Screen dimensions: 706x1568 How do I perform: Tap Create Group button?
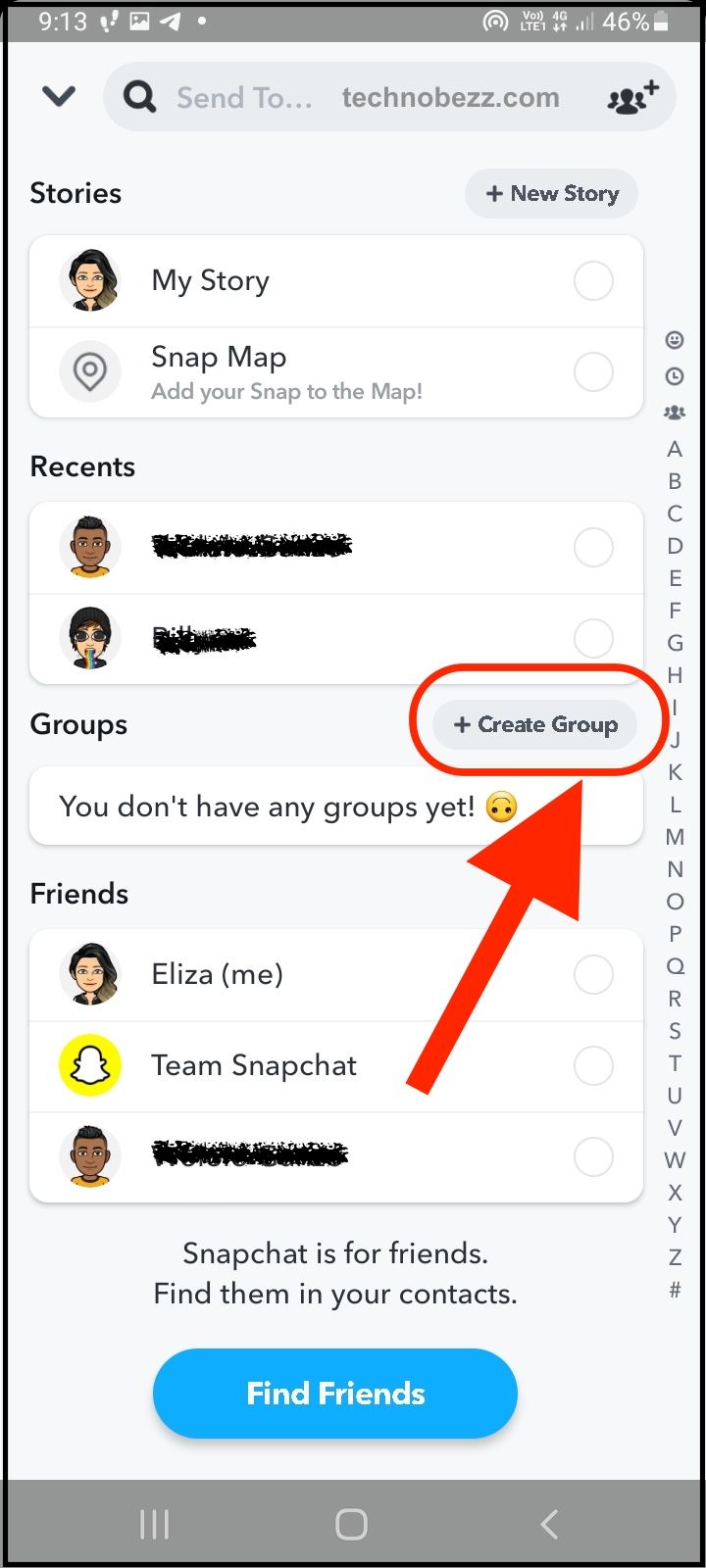point(535,725)
